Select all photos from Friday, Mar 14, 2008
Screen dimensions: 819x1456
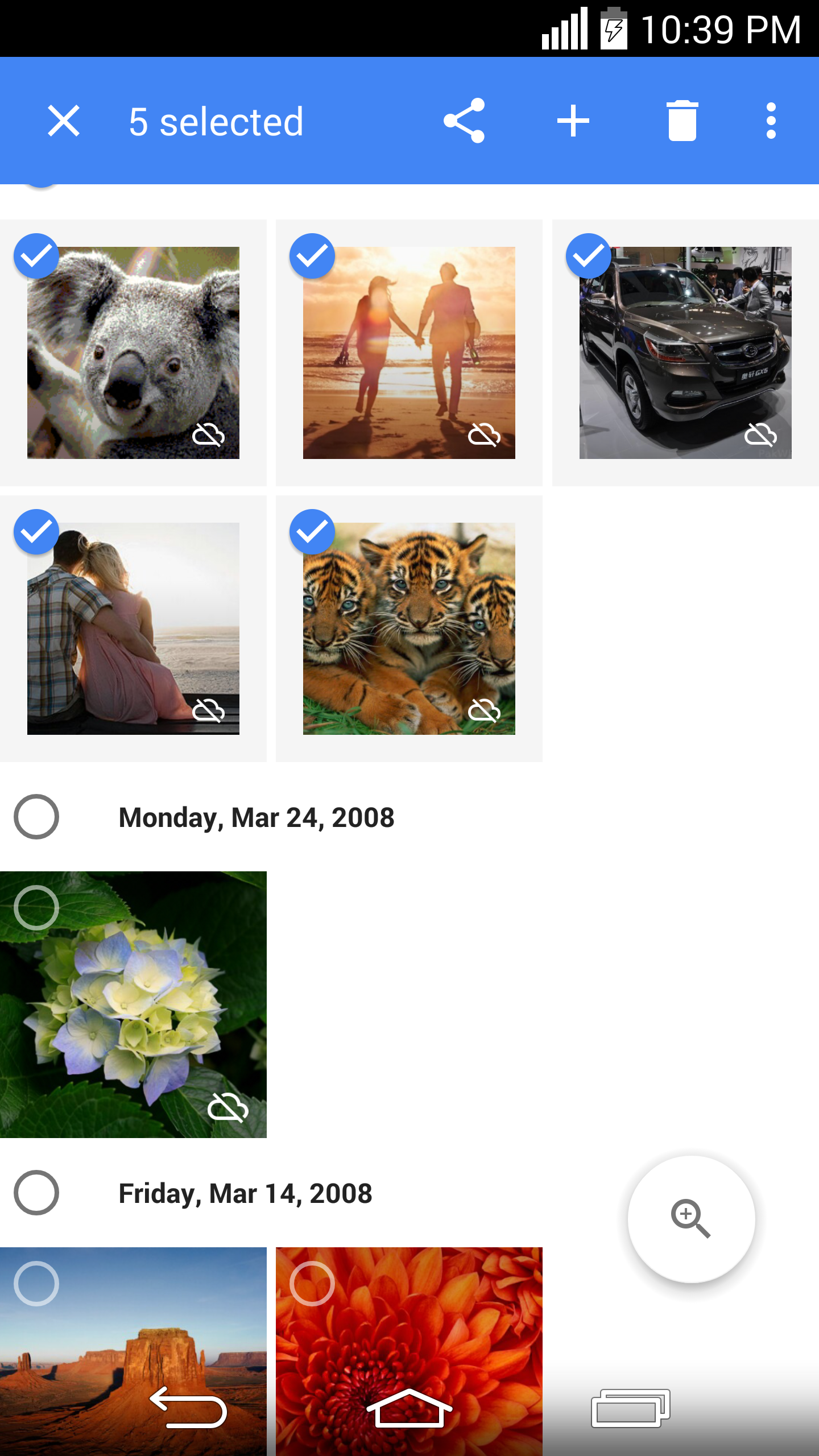(x=36, y=1193)
